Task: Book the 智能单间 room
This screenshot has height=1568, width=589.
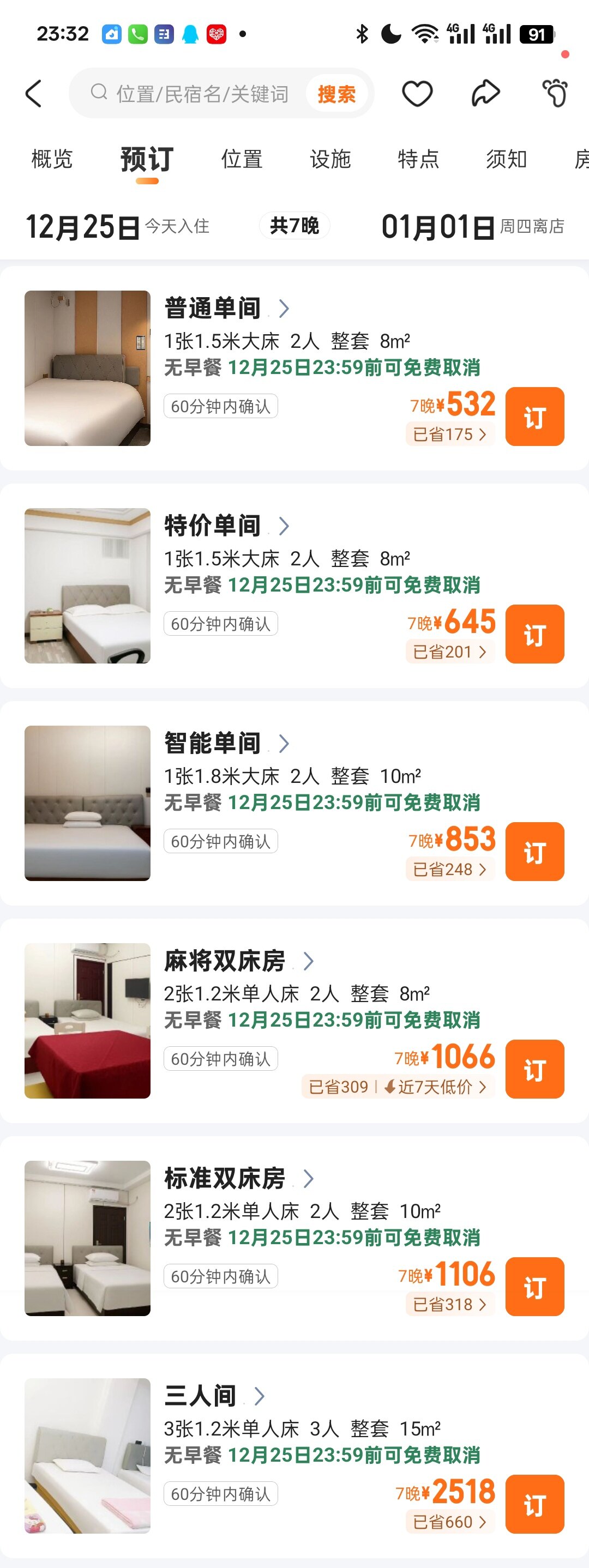Action: pyautogui.click(x=534, y=852)
